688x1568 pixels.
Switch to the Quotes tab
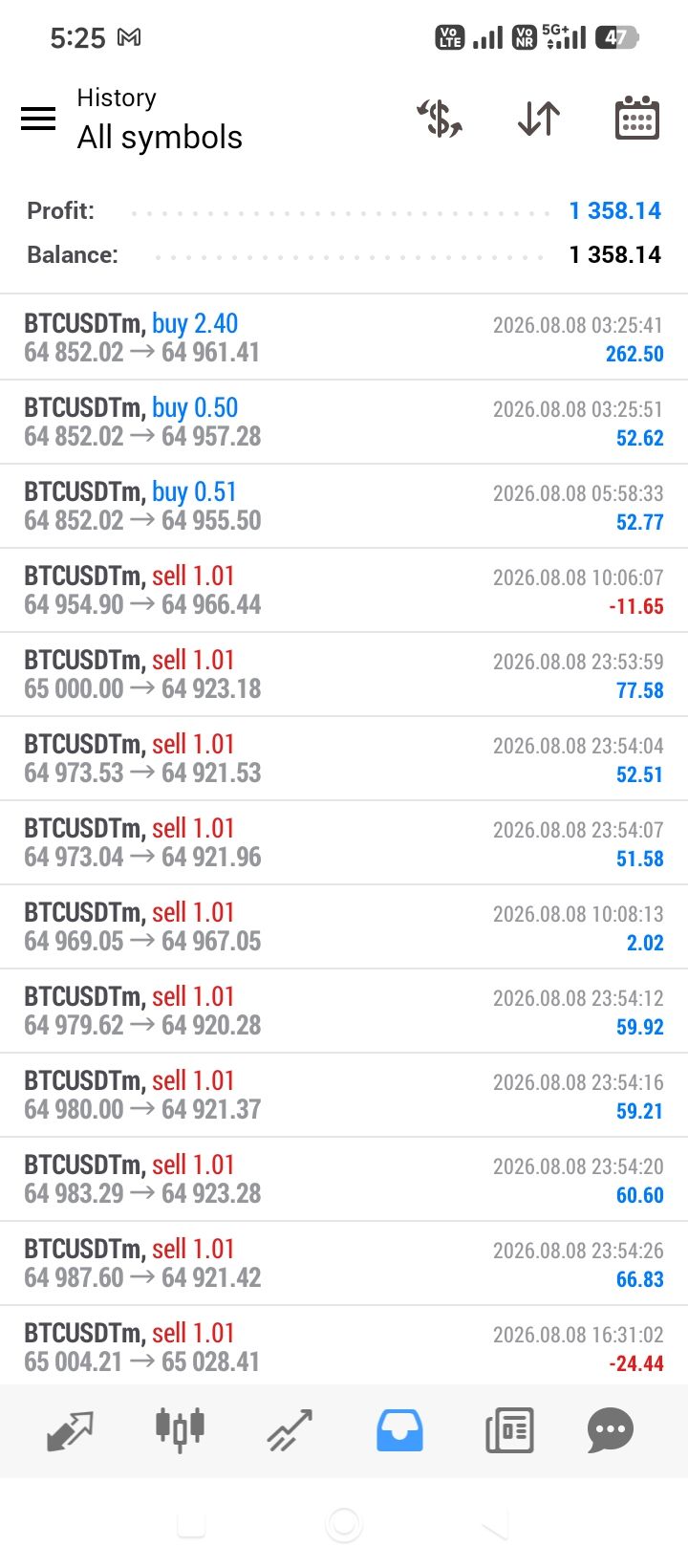click(71, 1430)
